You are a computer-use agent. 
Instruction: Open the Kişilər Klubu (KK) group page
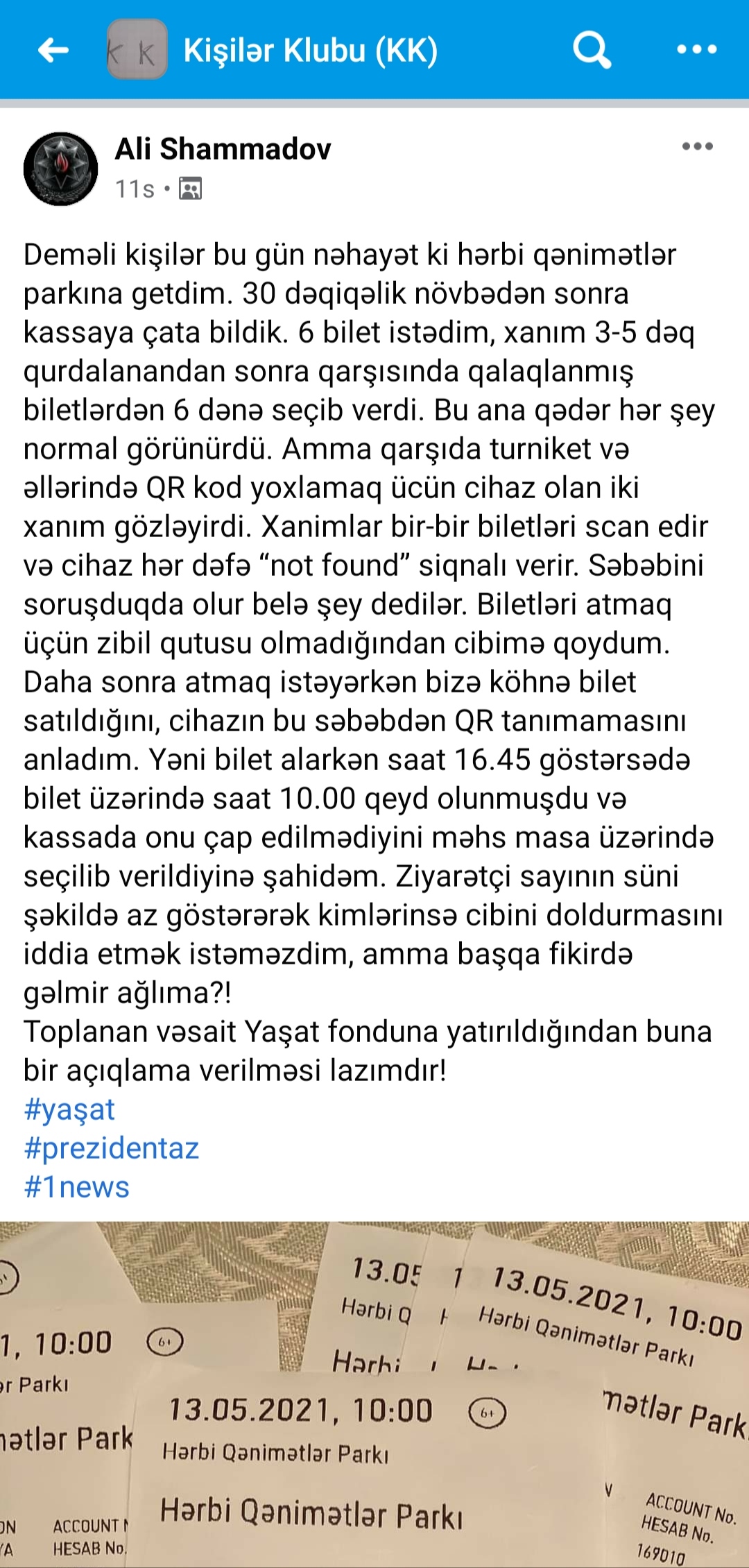point(309,51)
